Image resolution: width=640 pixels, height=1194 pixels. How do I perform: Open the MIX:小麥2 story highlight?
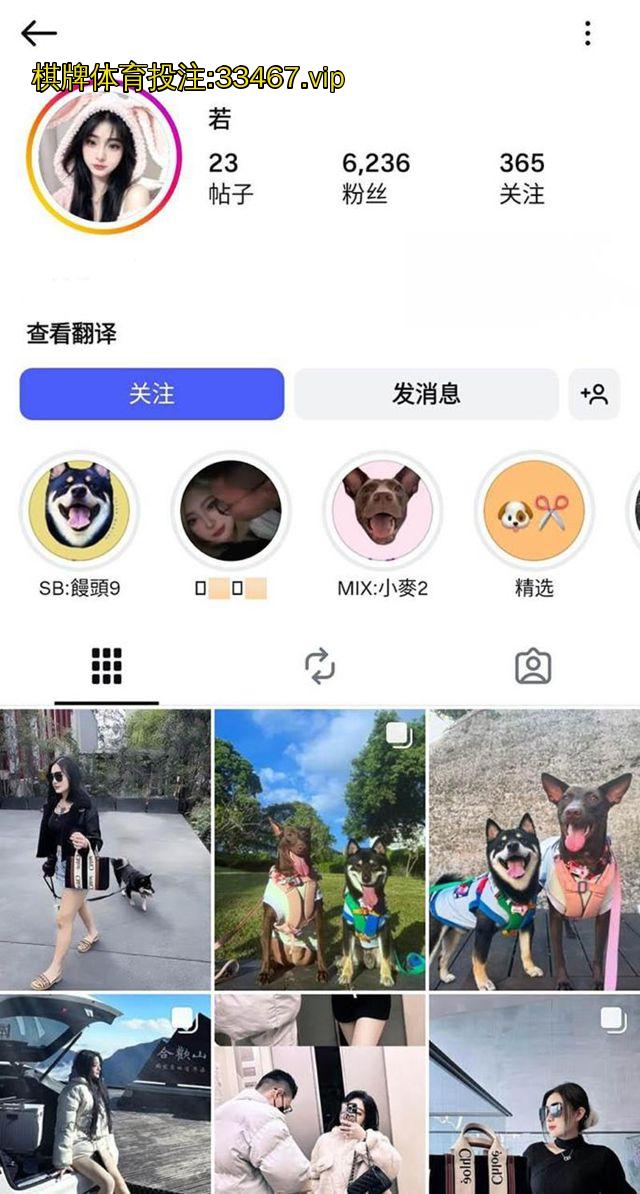[382, 512]
